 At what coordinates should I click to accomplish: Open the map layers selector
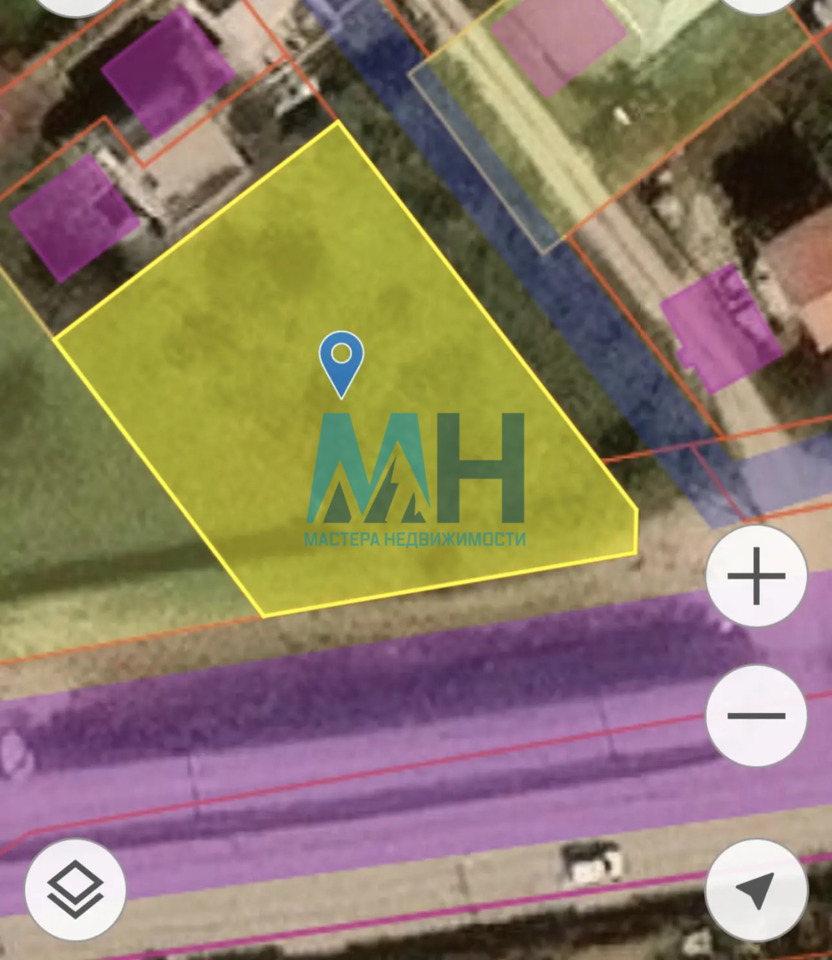click(76, 889)
